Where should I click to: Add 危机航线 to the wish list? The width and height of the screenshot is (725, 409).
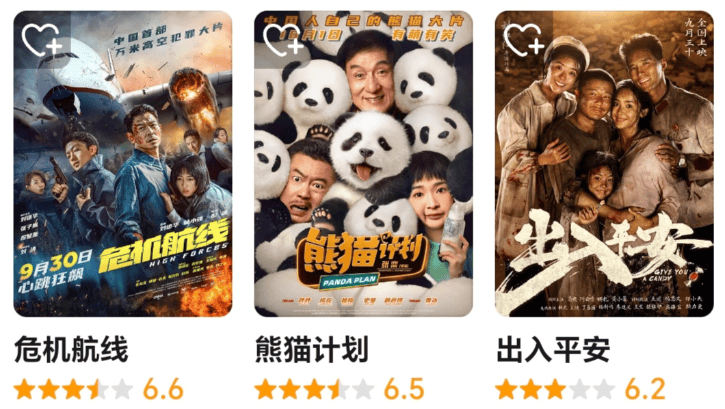click(x=41, y=40)
